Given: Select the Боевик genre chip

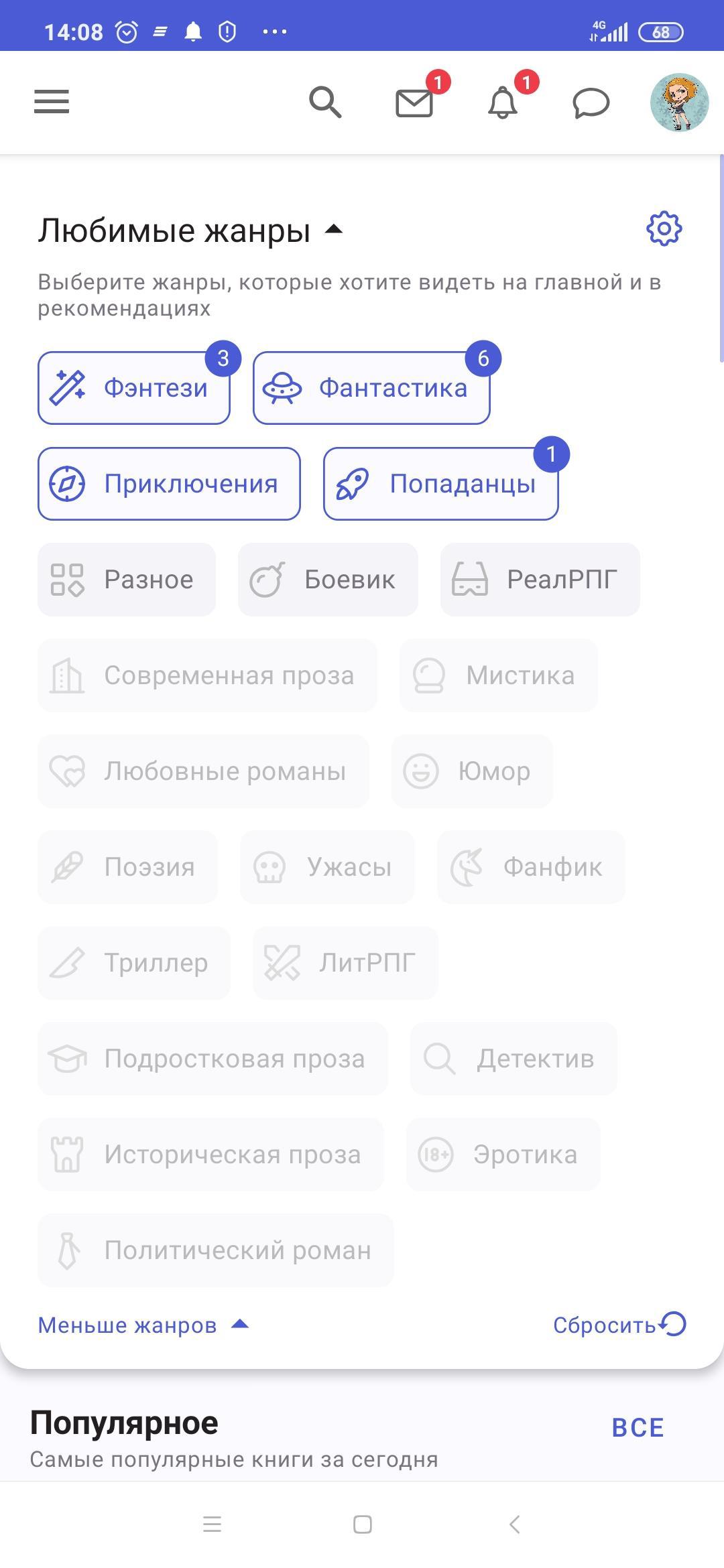Looking at the screenshot, I should [x=328, y=580].
